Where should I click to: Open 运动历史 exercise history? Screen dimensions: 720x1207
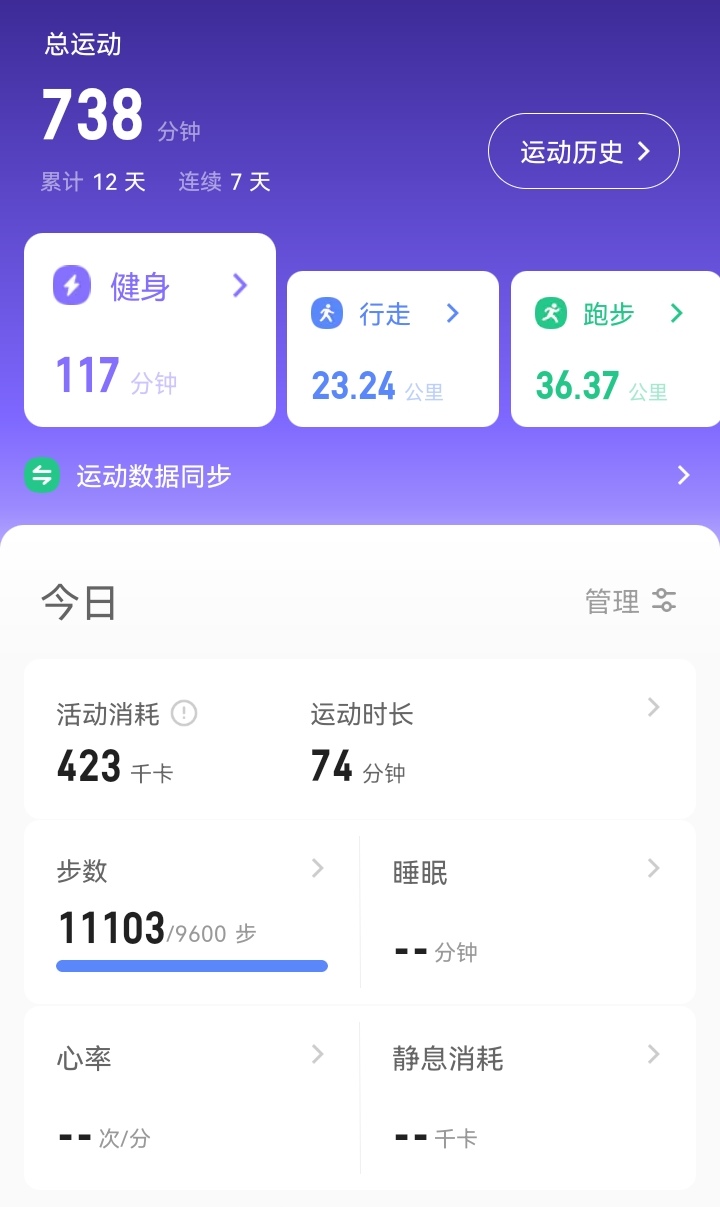click(x=584, y=151)
